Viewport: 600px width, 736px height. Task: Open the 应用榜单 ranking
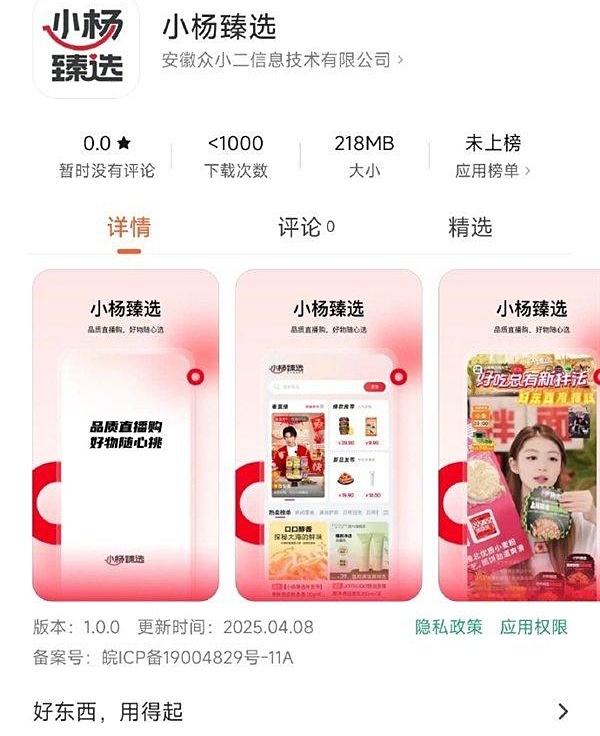[x=493, y=170]
